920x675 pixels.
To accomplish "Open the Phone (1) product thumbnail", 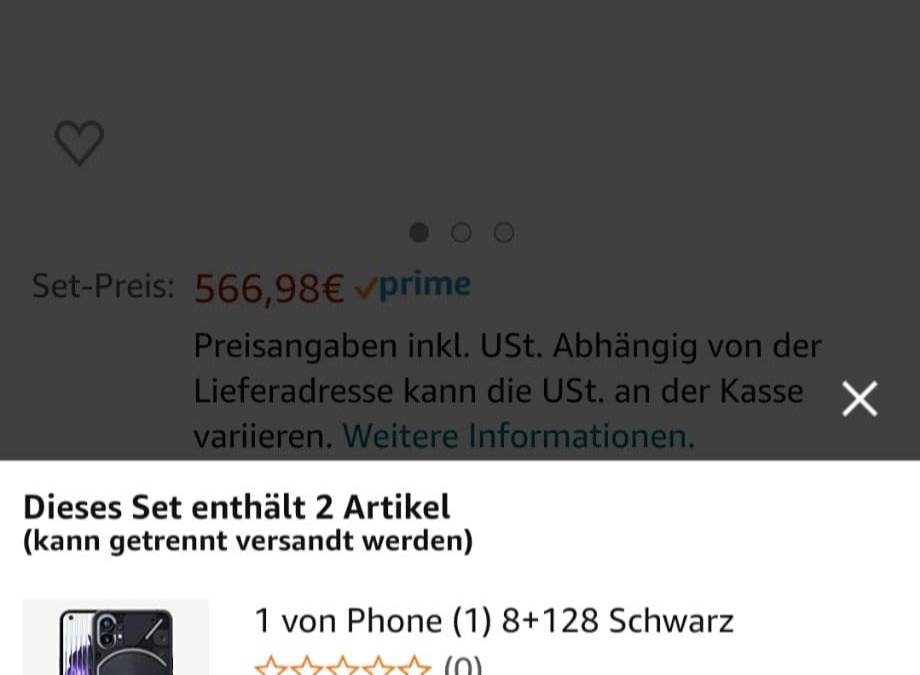I will pyautogui.click(x=115, y=640).
